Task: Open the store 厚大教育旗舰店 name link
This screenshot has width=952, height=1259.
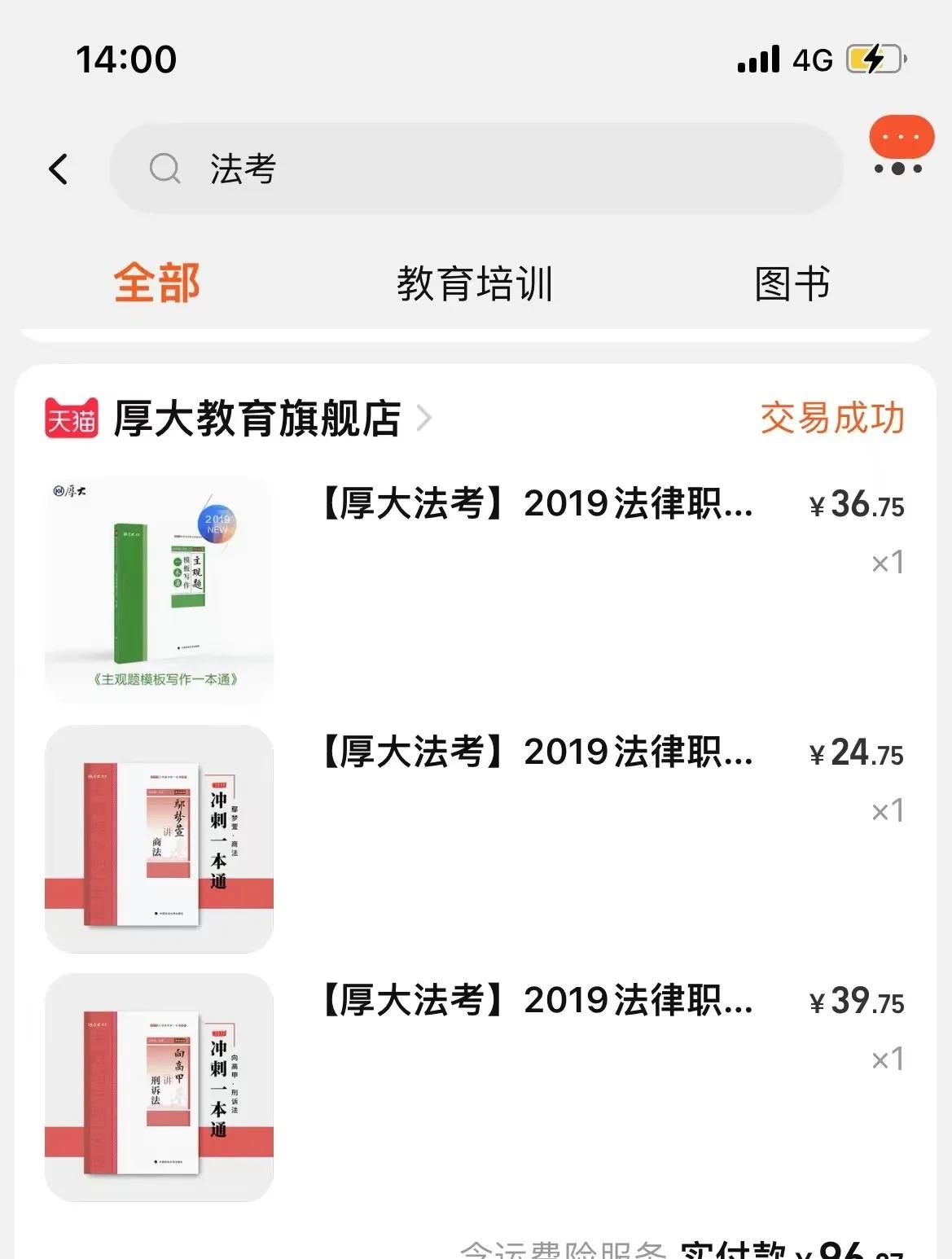Action: coord(257,418)
